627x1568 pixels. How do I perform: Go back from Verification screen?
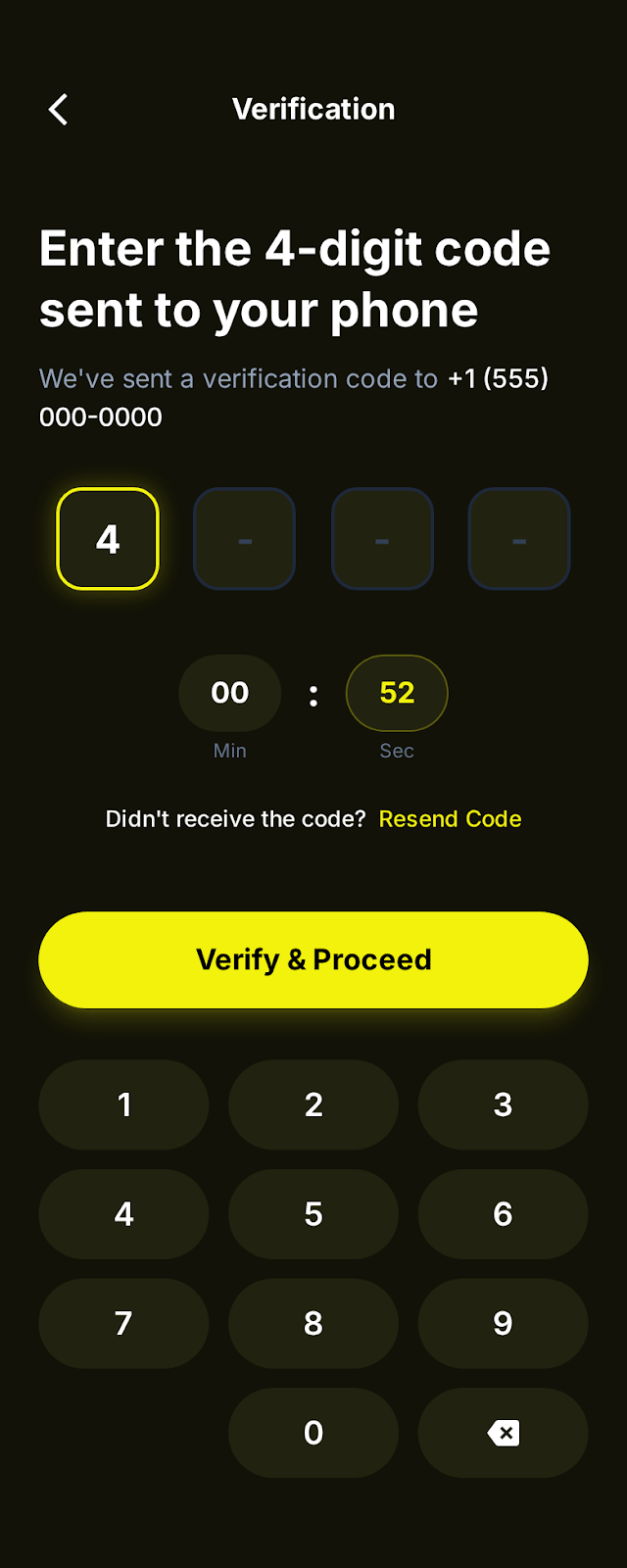click(x=59, y=109)
